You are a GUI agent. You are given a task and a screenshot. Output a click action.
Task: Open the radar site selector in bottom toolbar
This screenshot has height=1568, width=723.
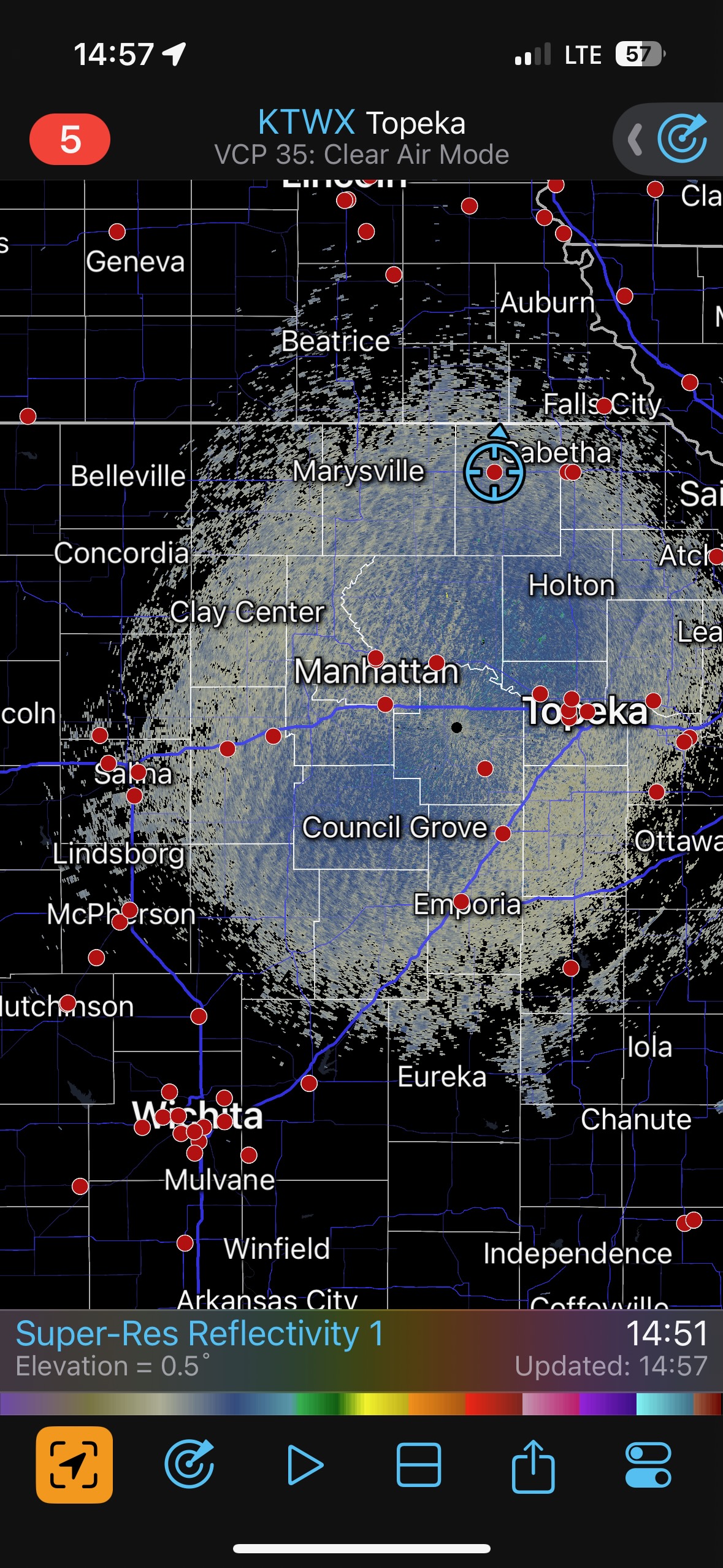[189, 1465]
